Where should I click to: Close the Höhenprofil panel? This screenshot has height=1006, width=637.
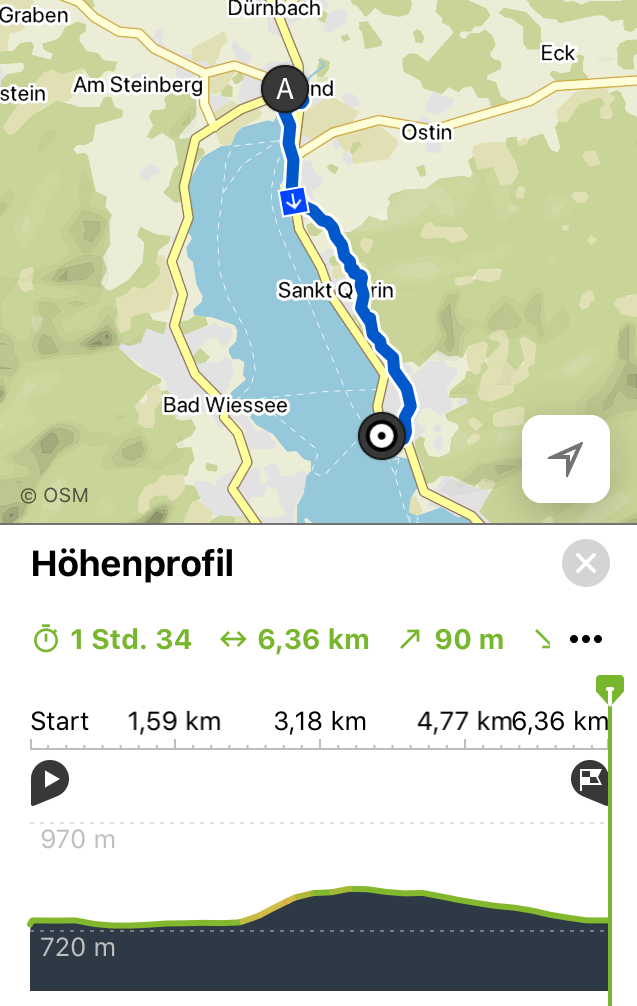[586, 564]
